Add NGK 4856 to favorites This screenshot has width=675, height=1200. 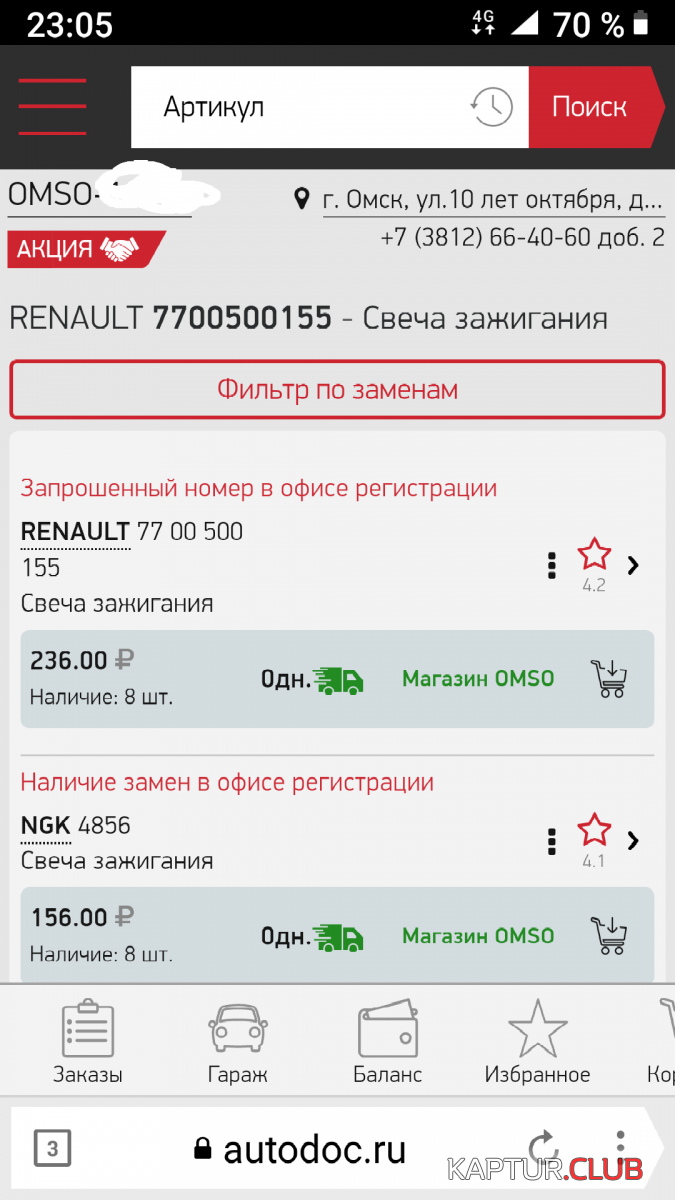[594, 831]
